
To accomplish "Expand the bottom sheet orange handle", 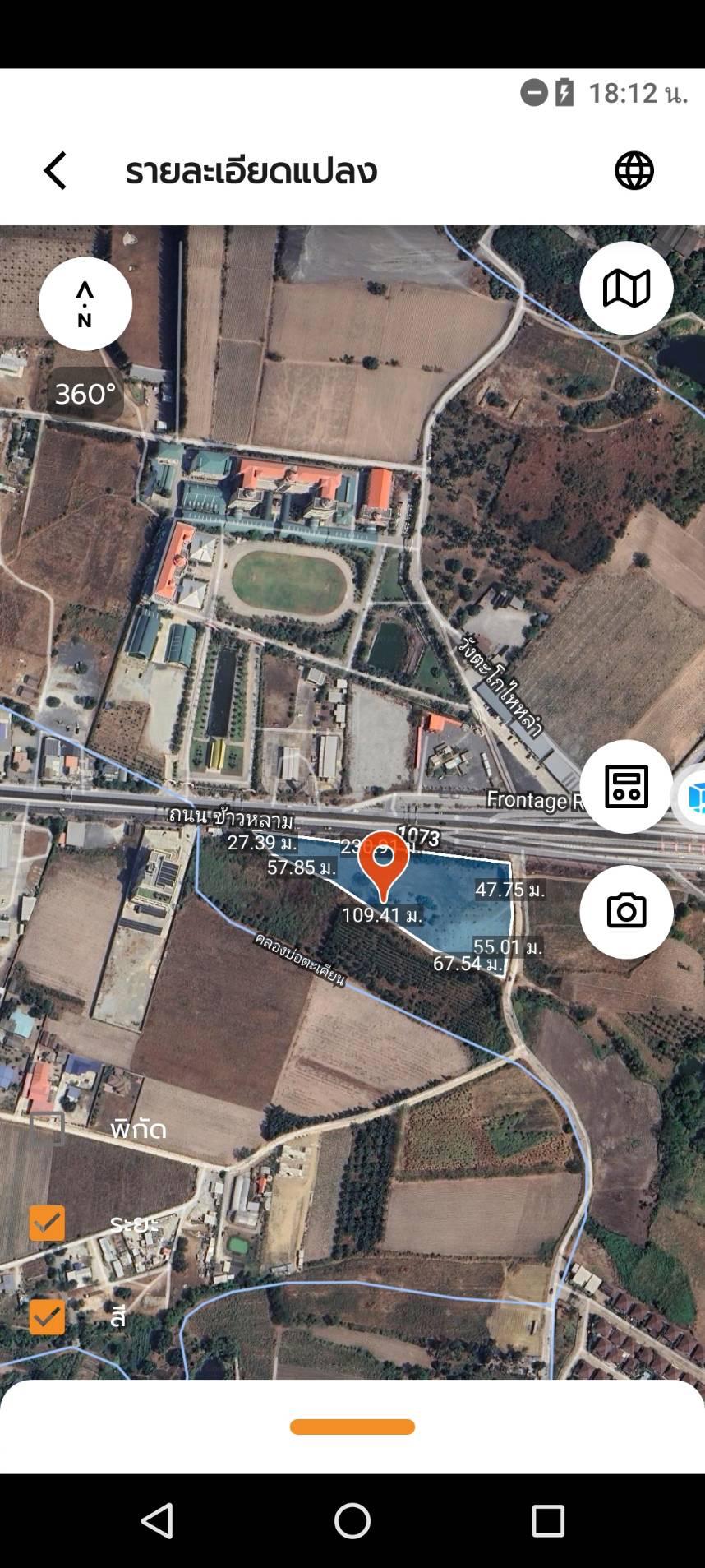I will click(352, 1427).
